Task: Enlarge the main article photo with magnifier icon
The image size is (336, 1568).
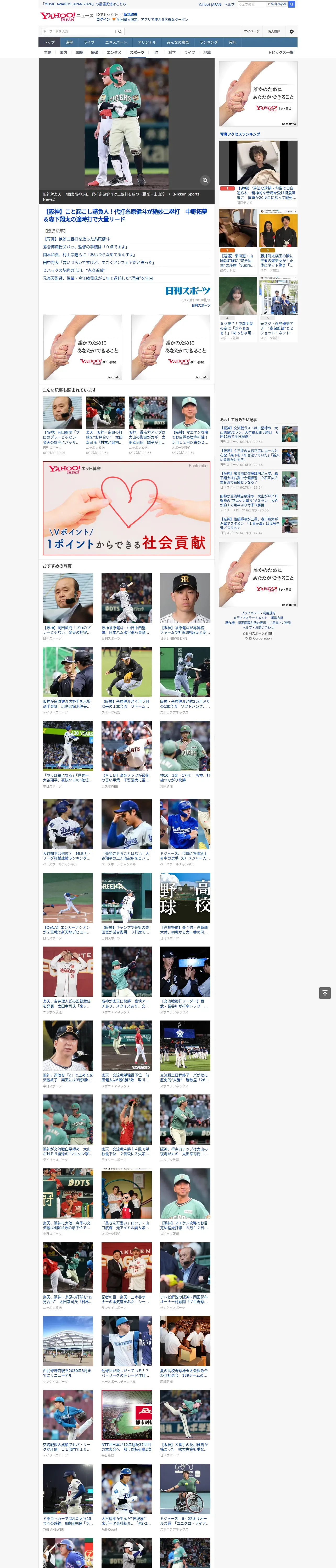Action: tap(205, 180)
